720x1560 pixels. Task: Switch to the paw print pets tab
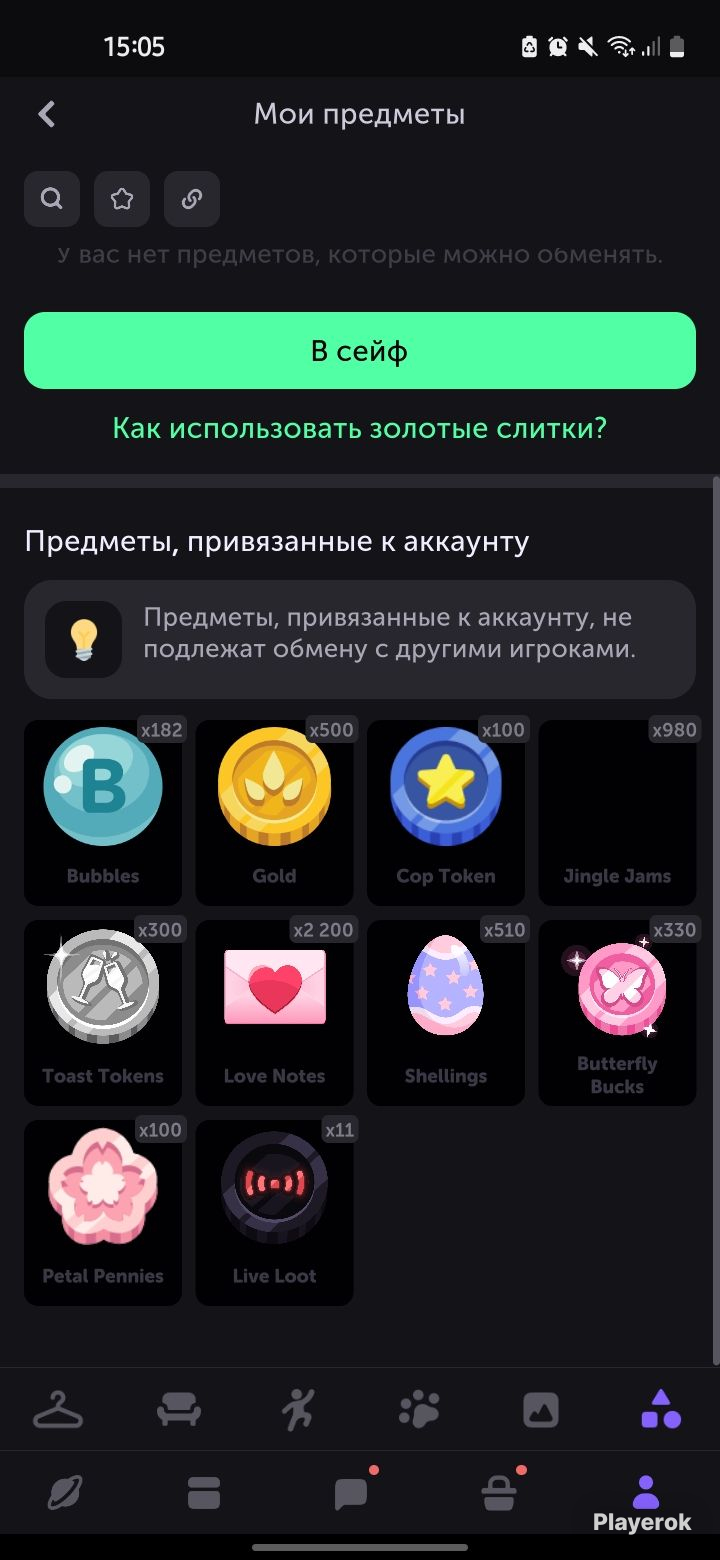click(419, 1410)
